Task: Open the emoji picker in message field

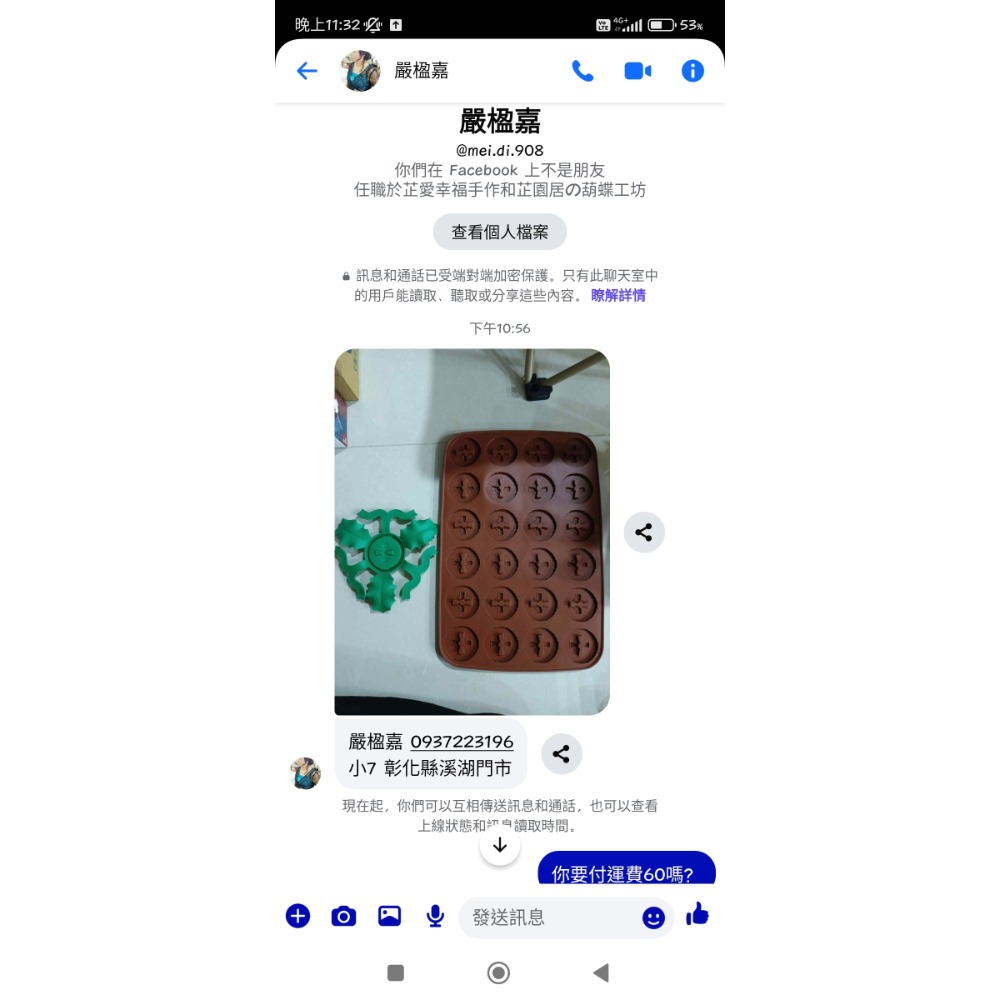Action: point(653,917)
